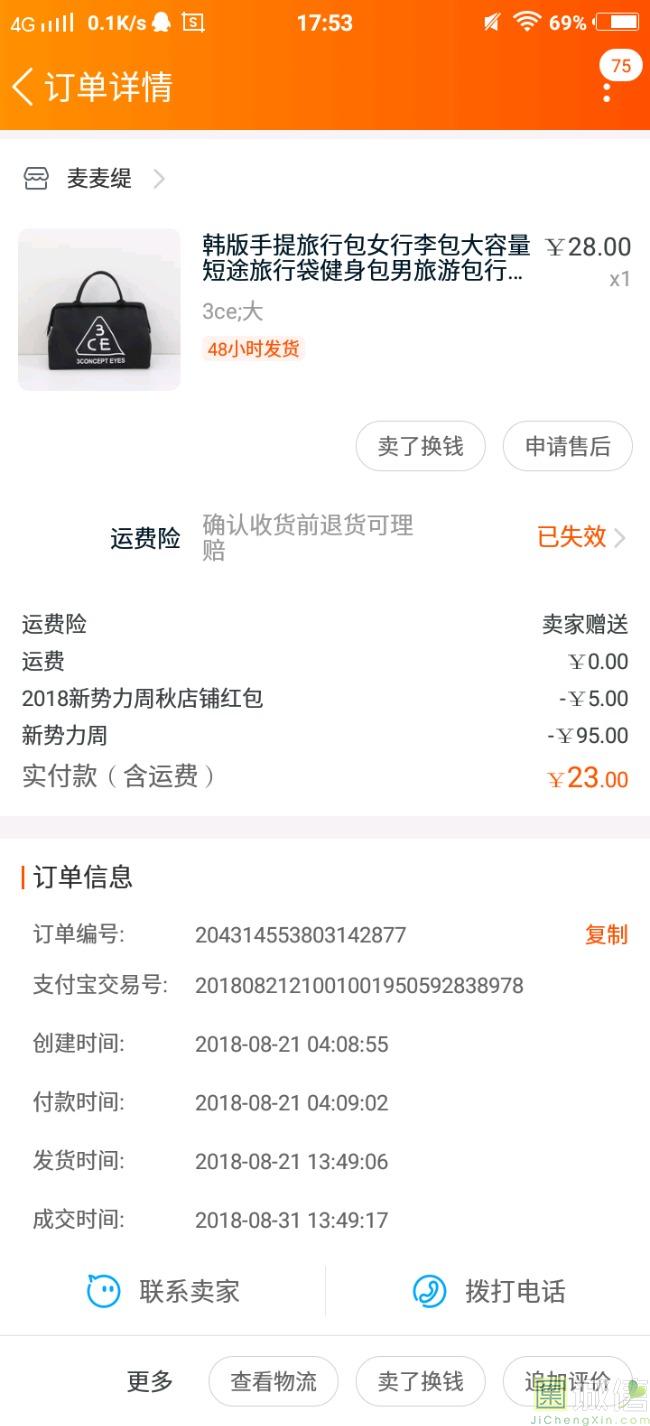
Task: Open the 麦麦缇 store page
Action: tap(96, 179)
